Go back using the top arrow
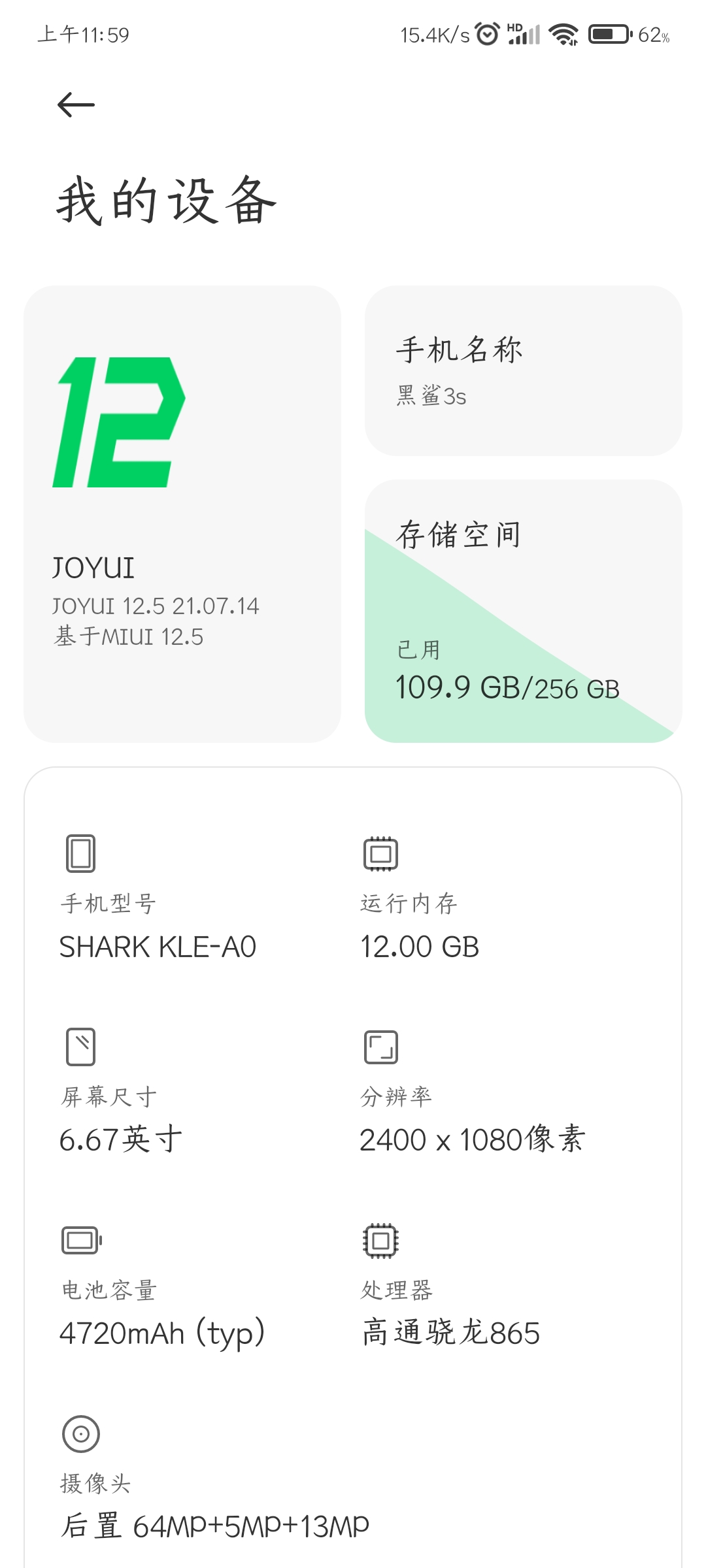 pos(76,105)
